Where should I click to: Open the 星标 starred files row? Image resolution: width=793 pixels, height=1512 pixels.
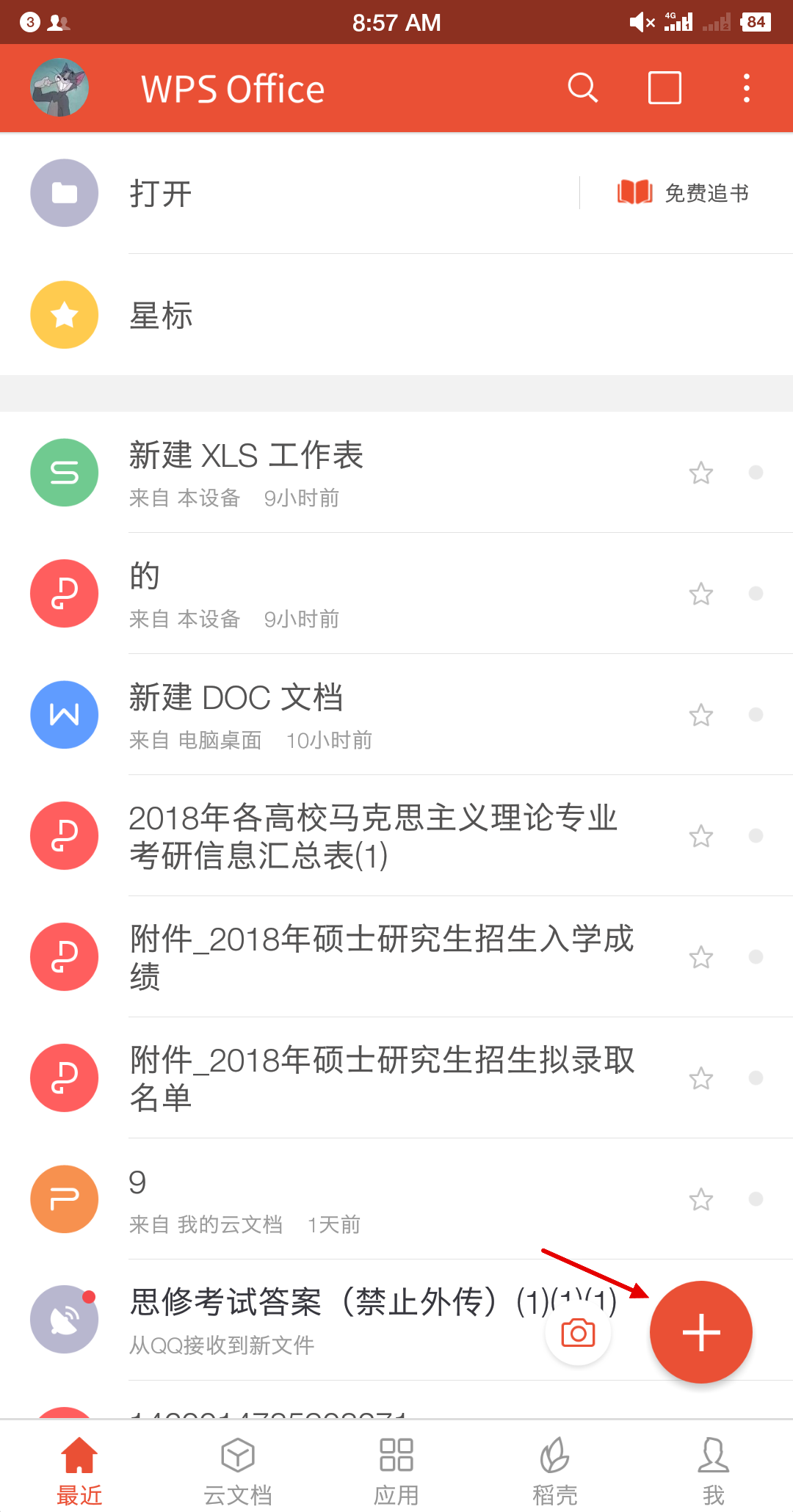point(396,315)
